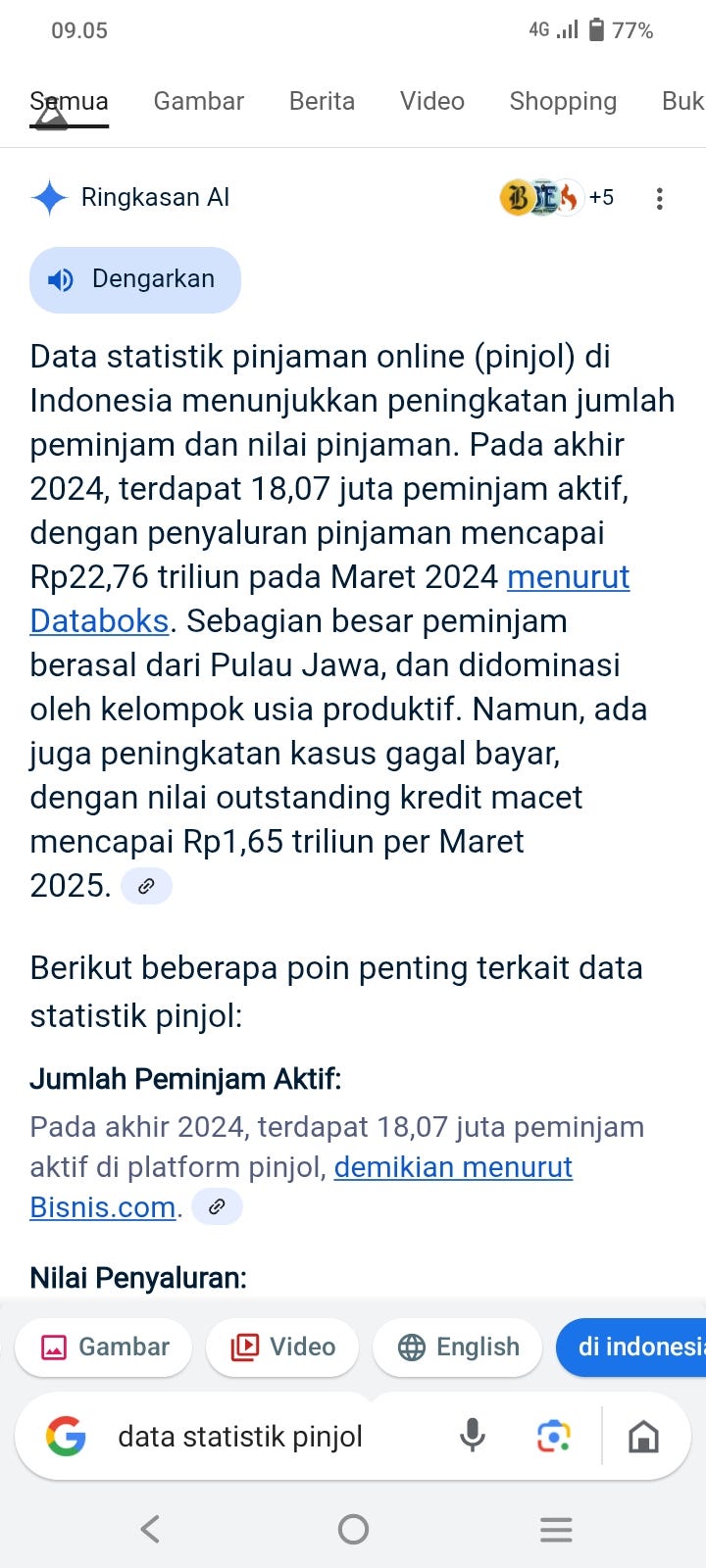Go back using the system back button
Image resolution: width=706 pixels, height=1568 pixels.
(150, 1529)
